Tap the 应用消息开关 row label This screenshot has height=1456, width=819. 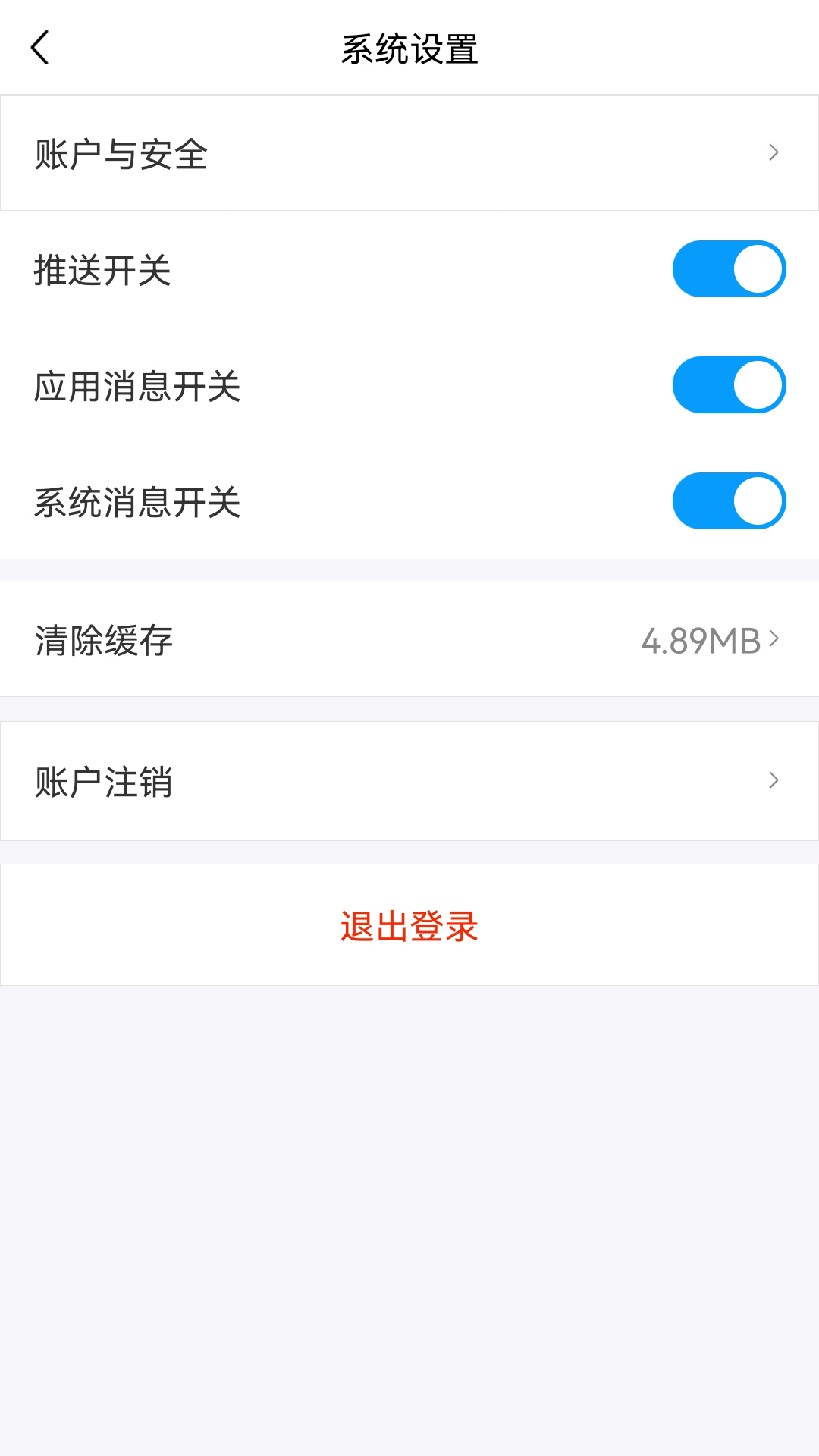[139, 384]
